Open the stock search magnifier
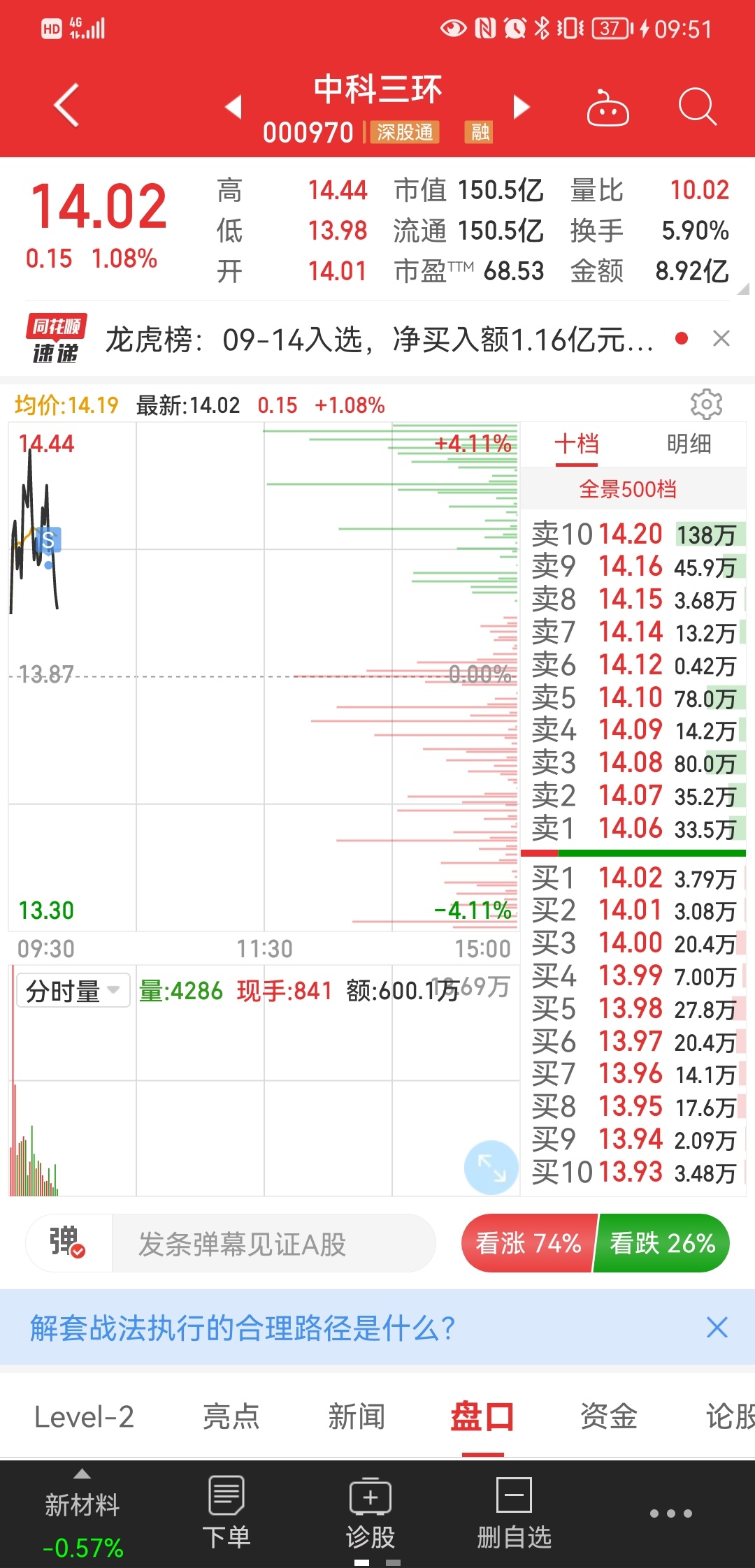 click(698, 107)
